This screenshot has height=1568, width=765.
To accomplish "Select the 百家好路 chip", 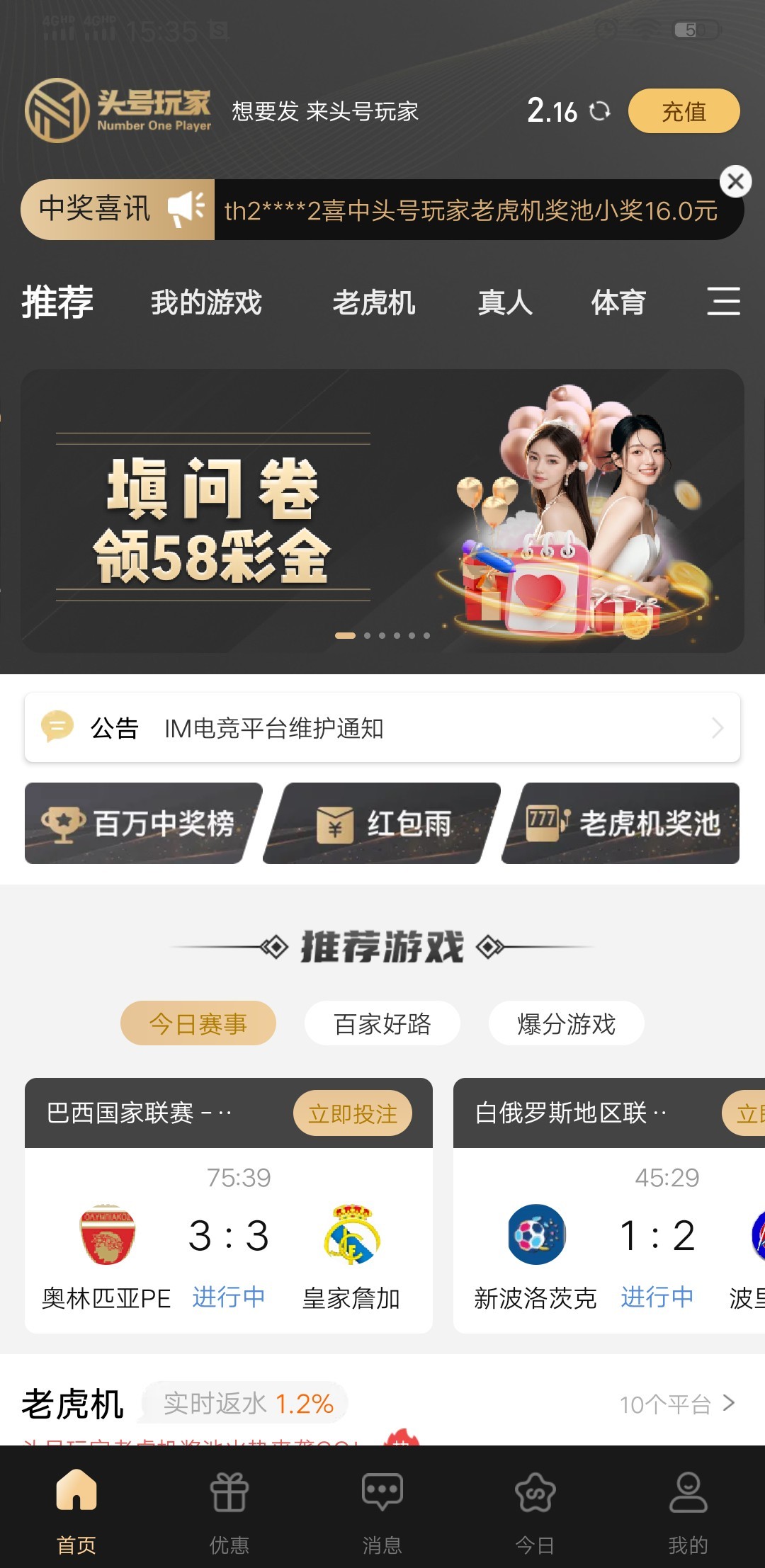I will 382,1023.
